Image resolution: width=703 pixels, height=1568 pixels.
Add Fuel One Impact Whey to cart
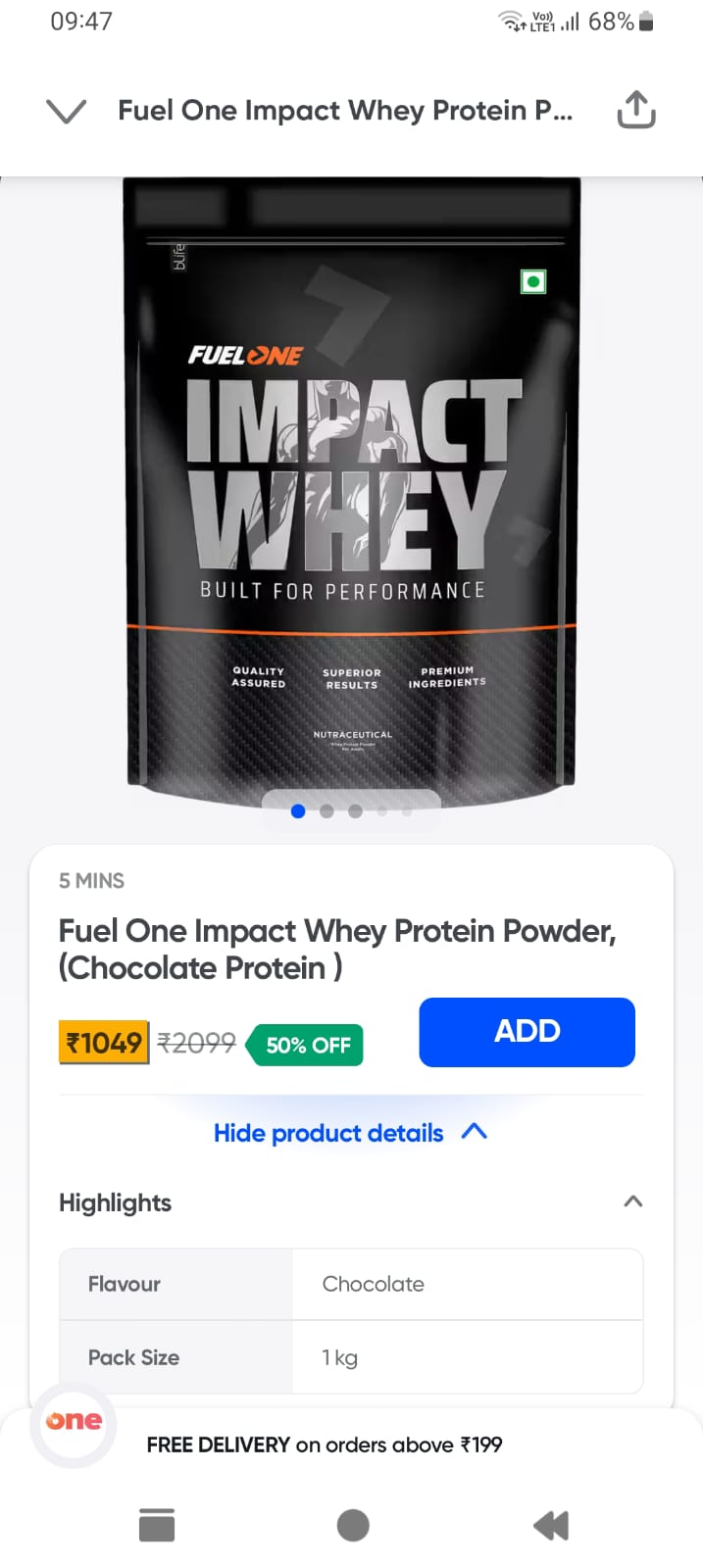click(x=527, y=1032)
